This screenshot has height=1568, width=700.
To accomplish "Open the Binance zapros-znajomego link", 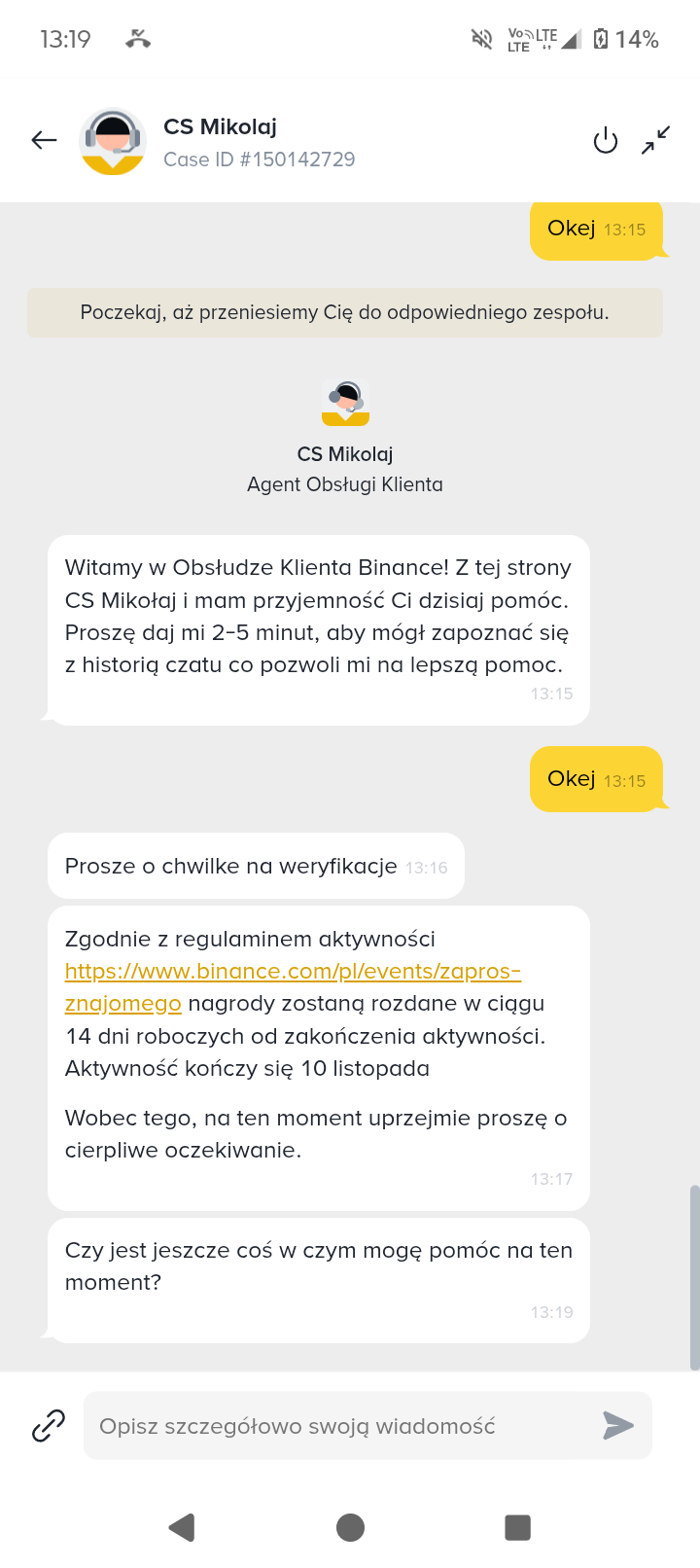I will point(292,972).
